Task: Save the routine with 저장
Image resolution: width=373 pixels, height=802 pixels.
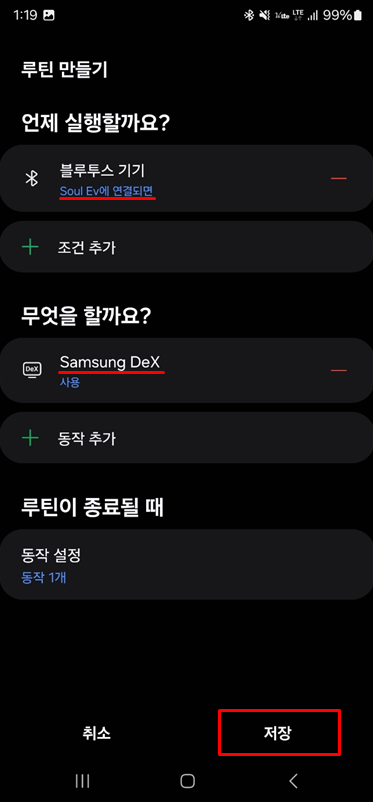Action: coord(279,732)
